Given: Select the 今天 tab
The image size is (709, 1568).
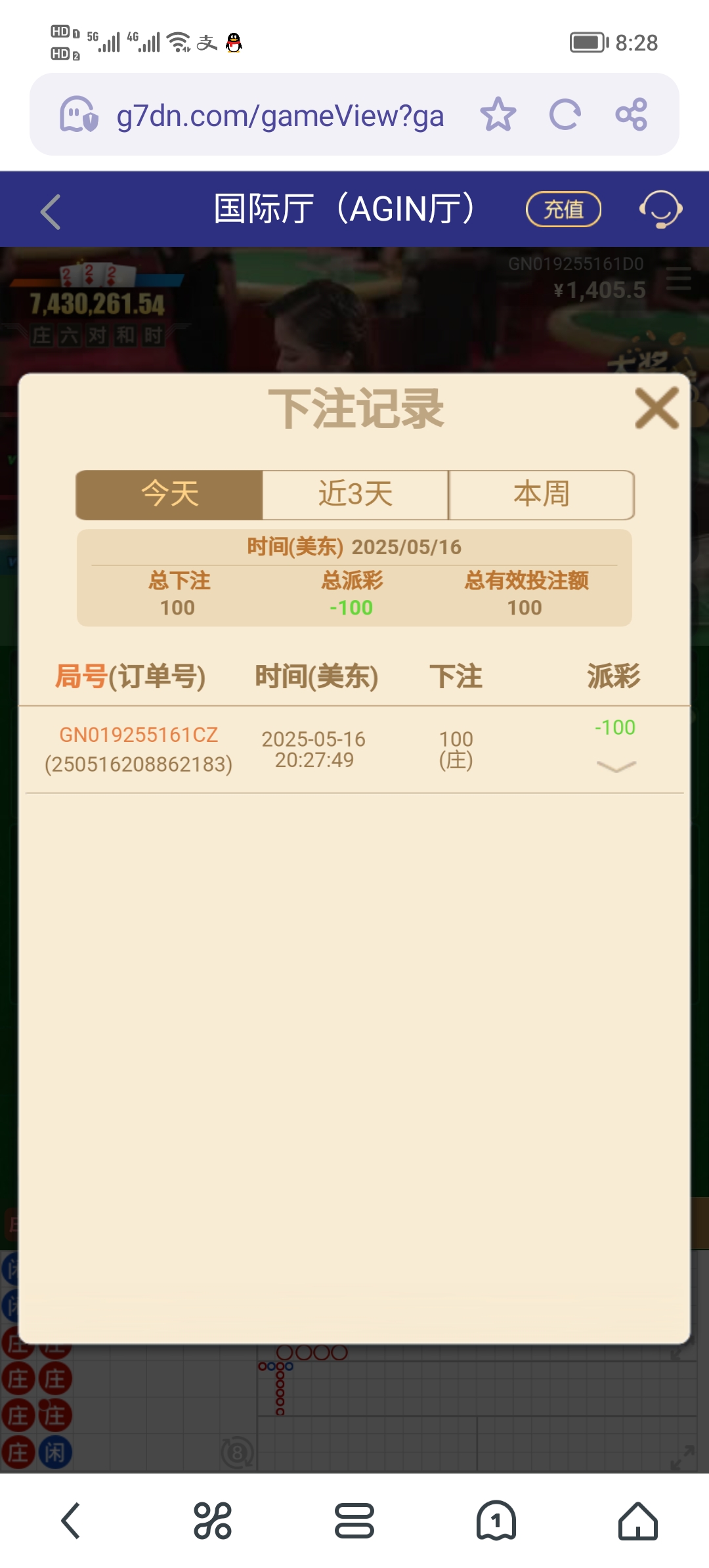Looking at the screenshot, I should (169, 494).
